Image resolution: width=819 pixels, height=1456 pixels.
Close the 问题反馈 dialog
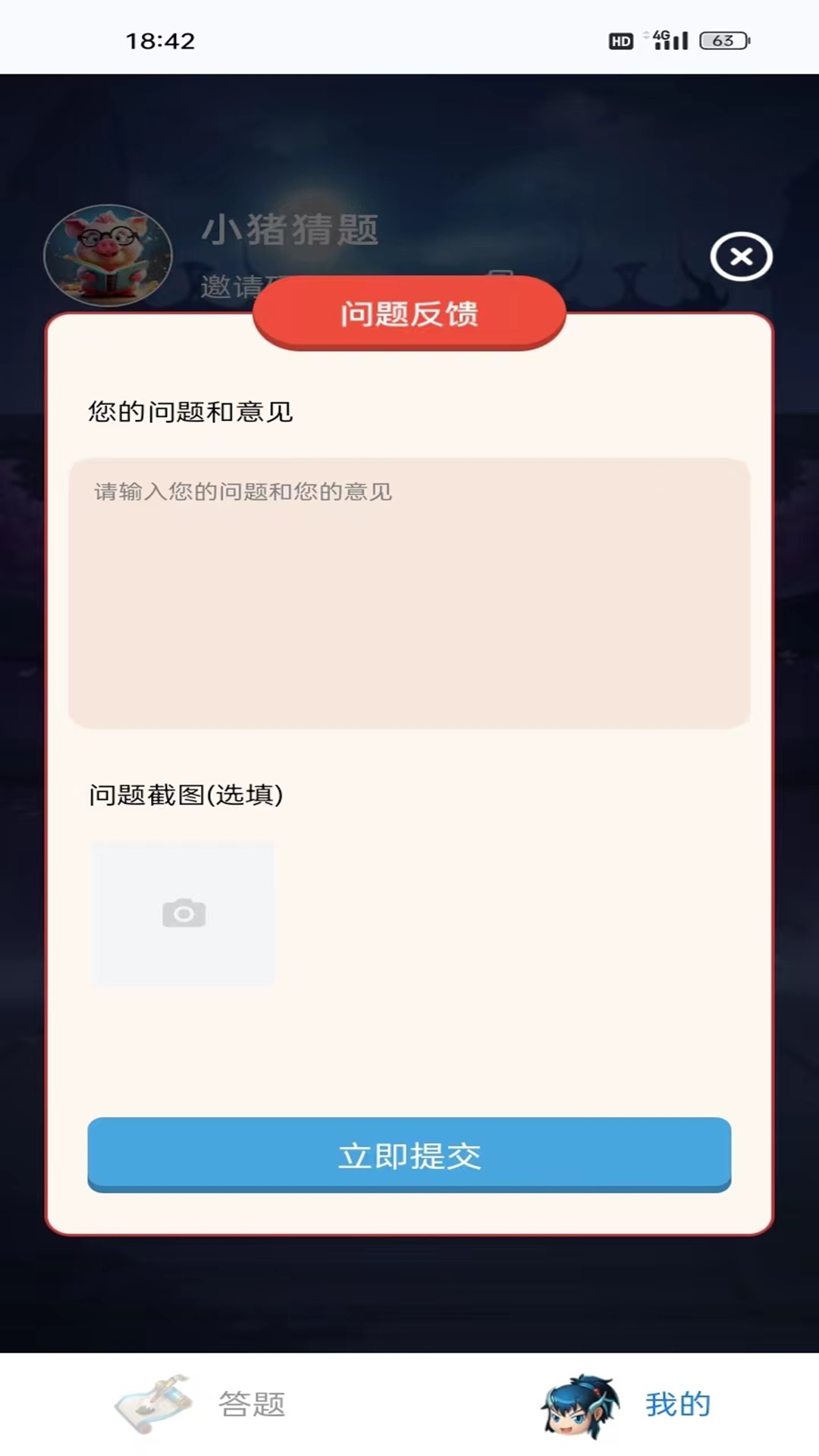click(741, 256)
